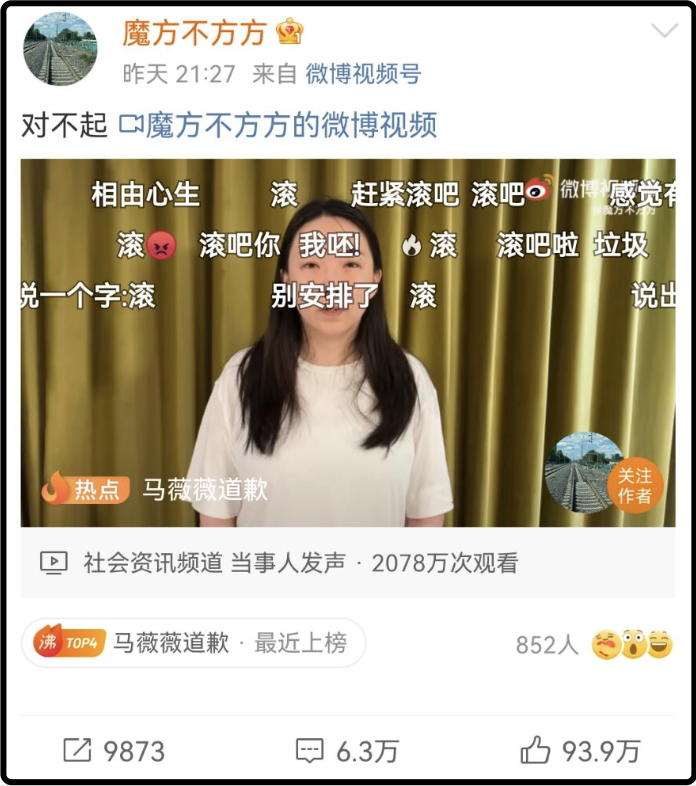Open 魔方不方方's profile avatar

tap(60, 49)
